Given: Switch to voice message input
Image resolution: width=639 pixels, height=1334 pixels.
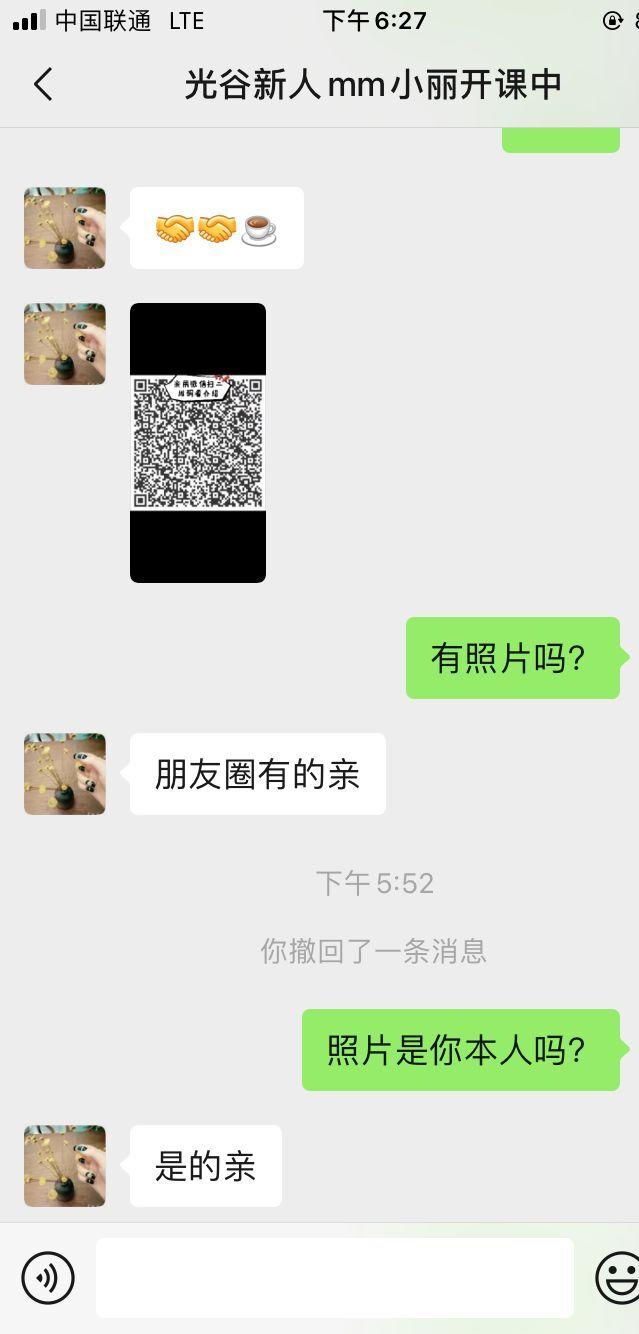Looking at the screenshot, I should 48,1277.
